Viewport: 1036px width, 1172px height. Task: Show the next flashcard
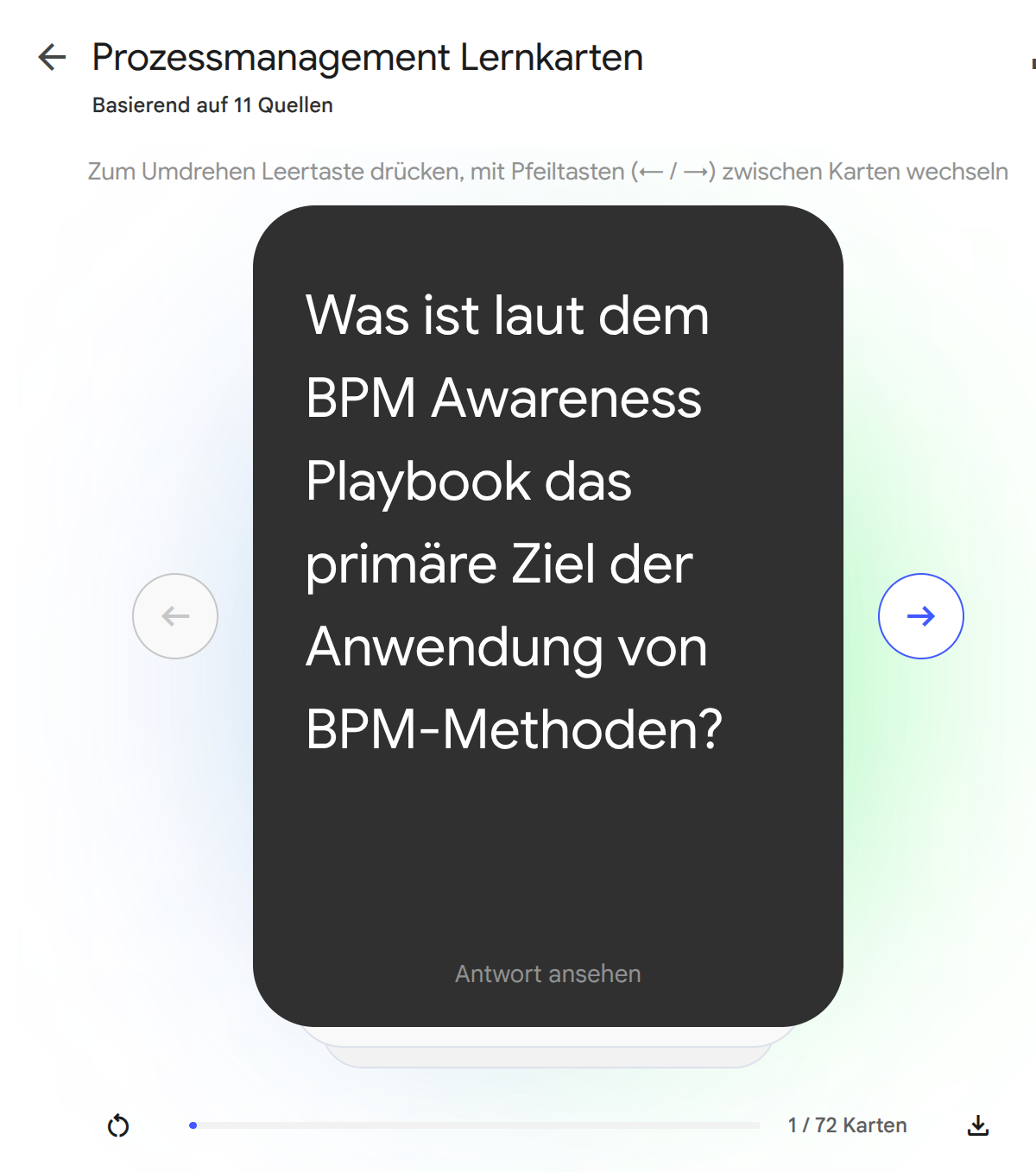pyautogui.click(x=920, y=616)
